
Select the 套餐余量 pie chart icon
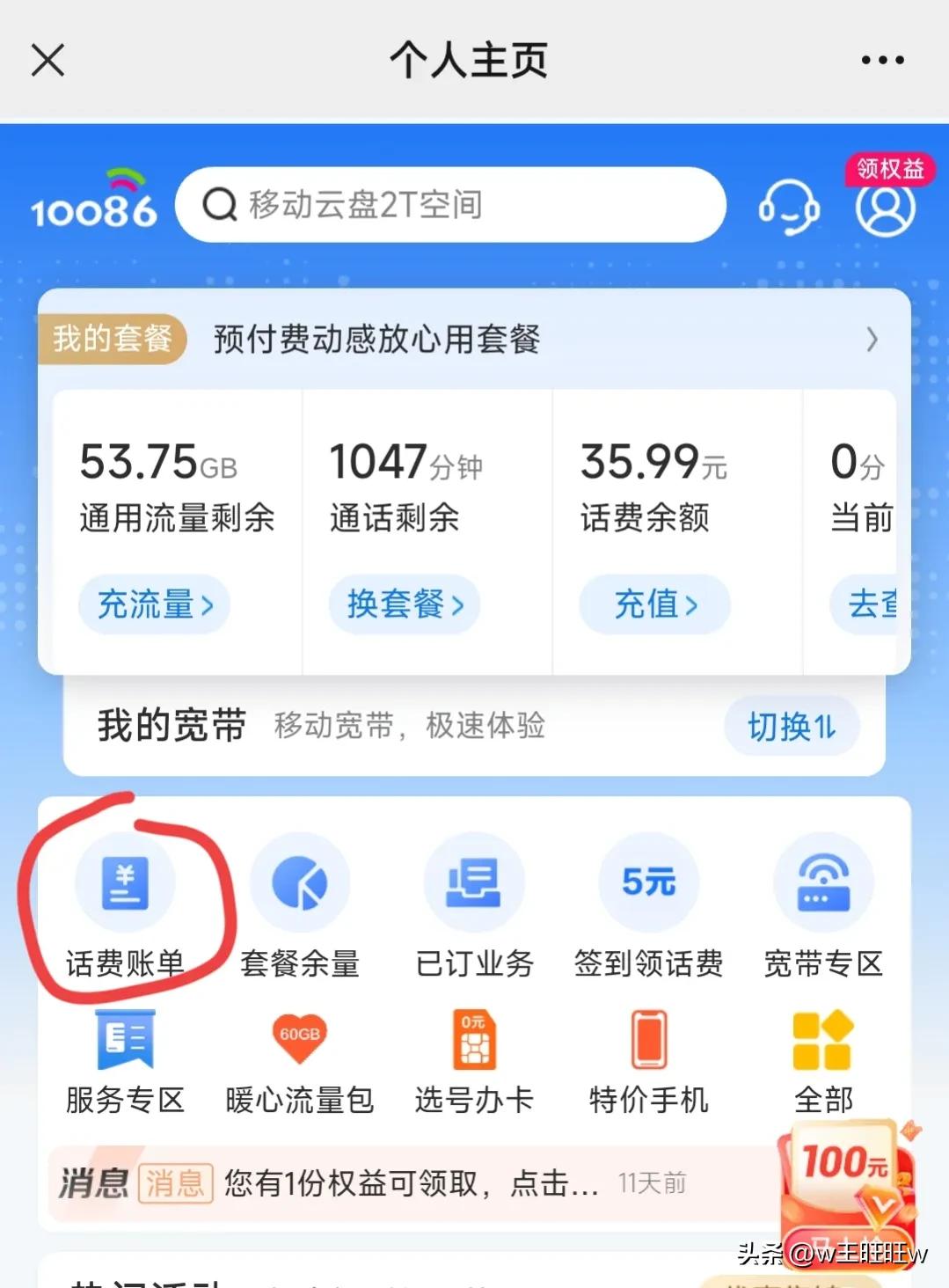coord(300,882)
